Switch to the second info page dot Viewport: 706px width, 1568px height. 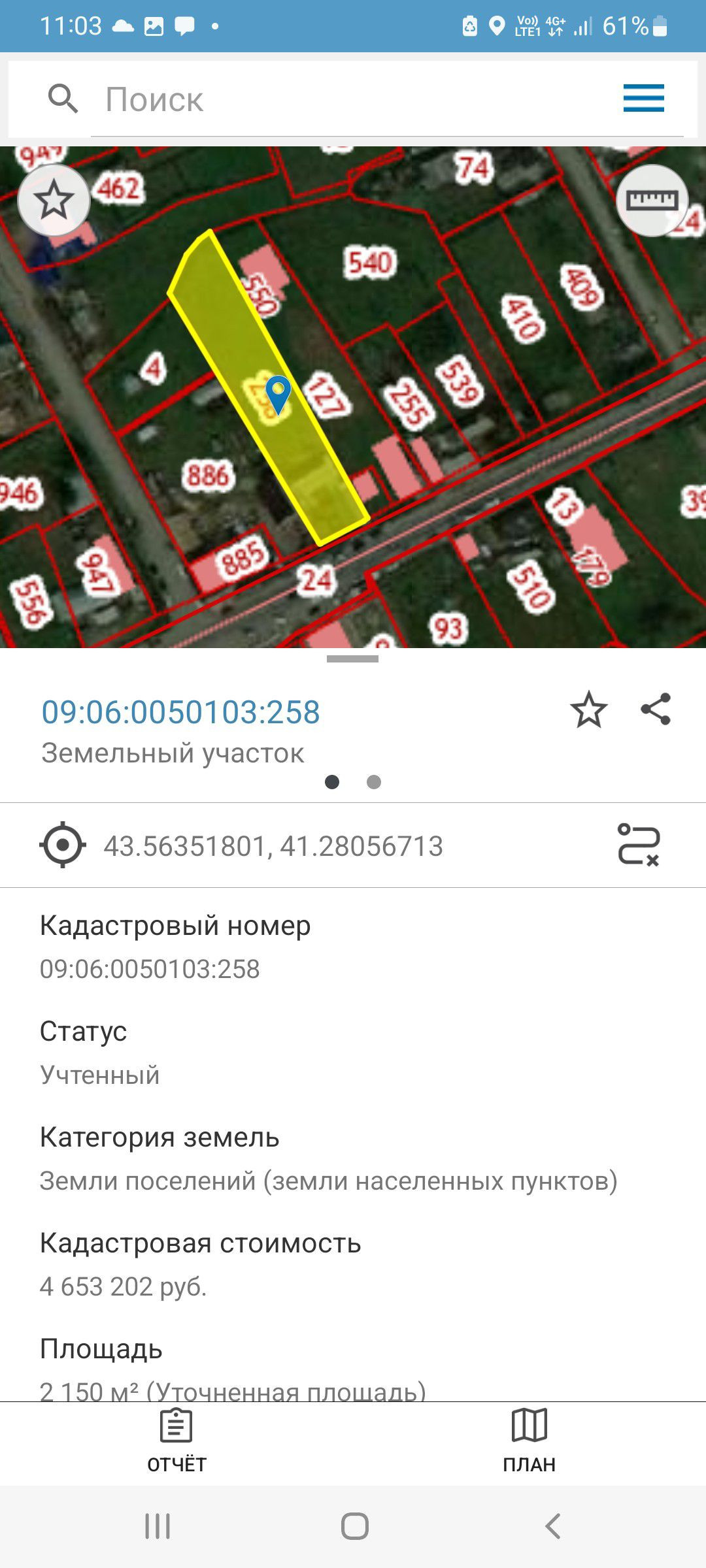pyautogui.click(x=374, y=782)
